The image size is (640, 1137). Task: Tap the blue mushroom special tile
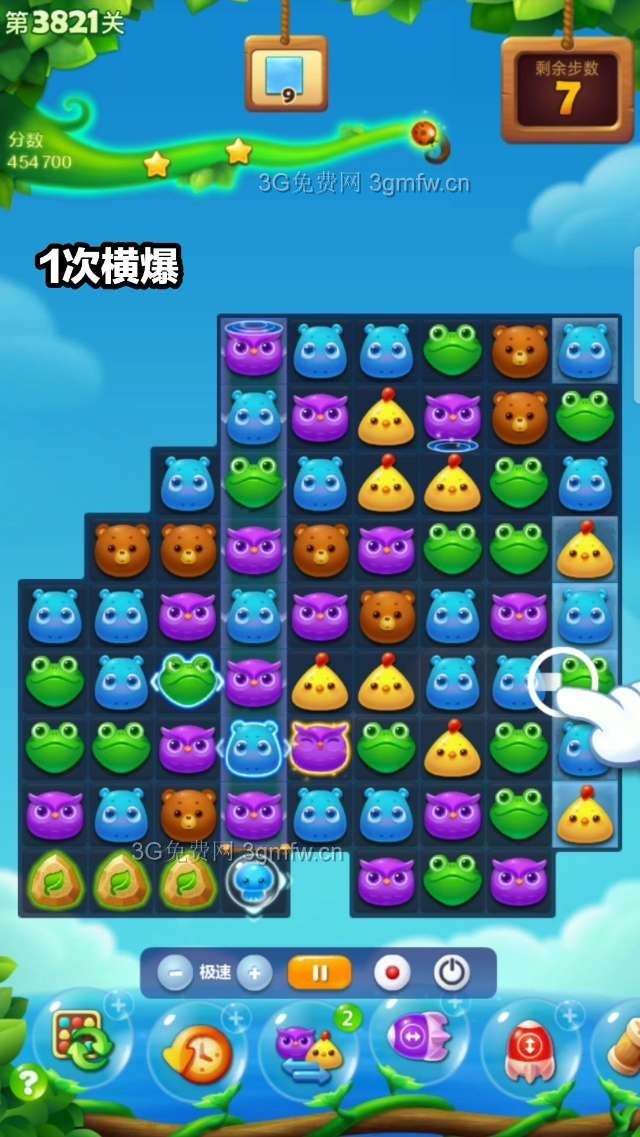[x=254, y=880]
